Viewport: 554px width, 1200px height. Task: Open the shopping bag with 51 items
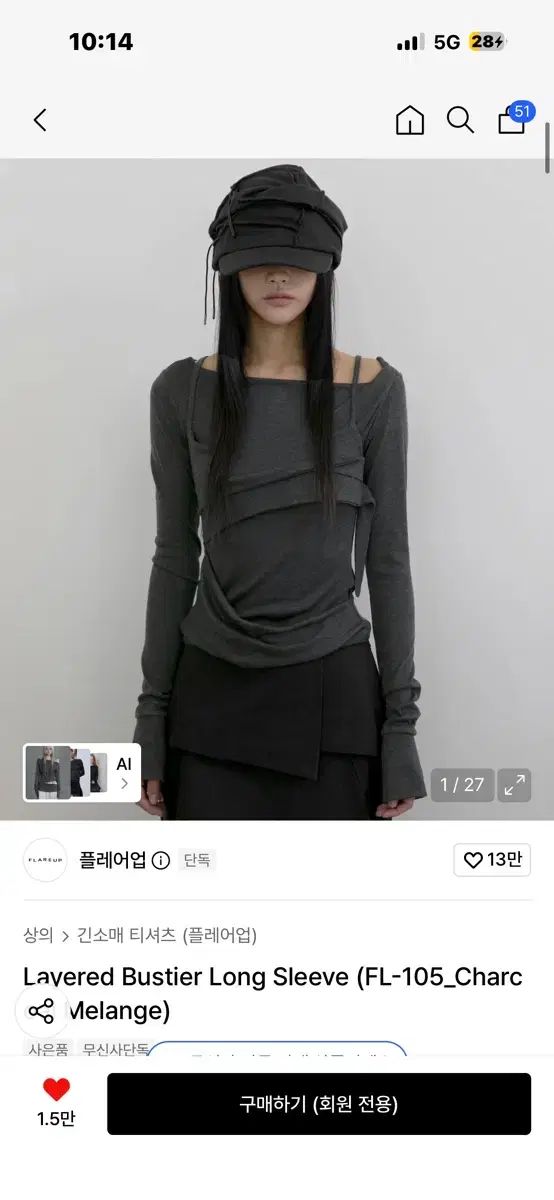pyautogui.click(x=515, y=118)
